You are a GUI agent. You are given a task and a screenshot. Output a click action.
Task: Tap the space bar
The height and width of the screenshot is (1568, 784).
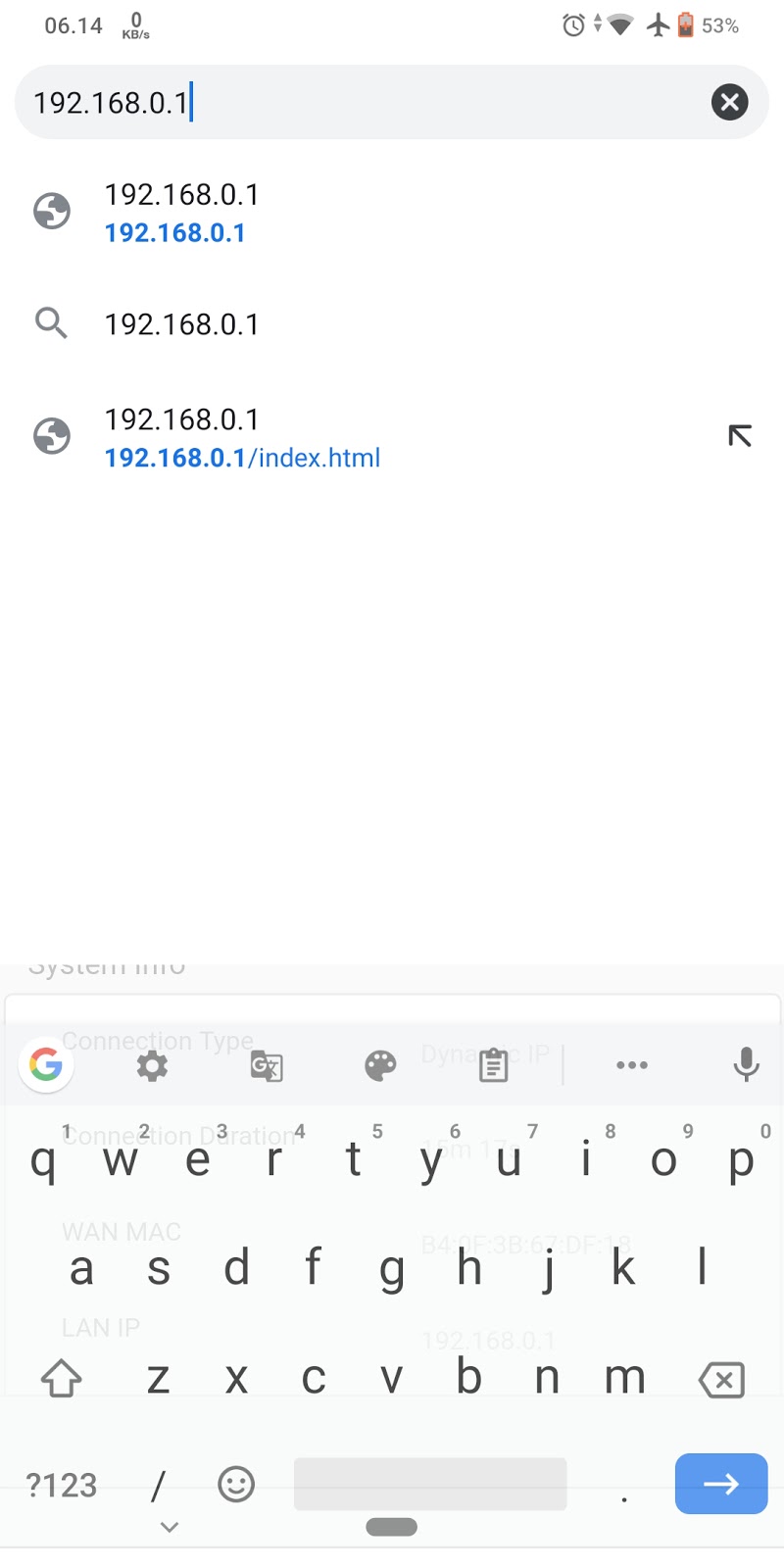[x=430, y=1484]
